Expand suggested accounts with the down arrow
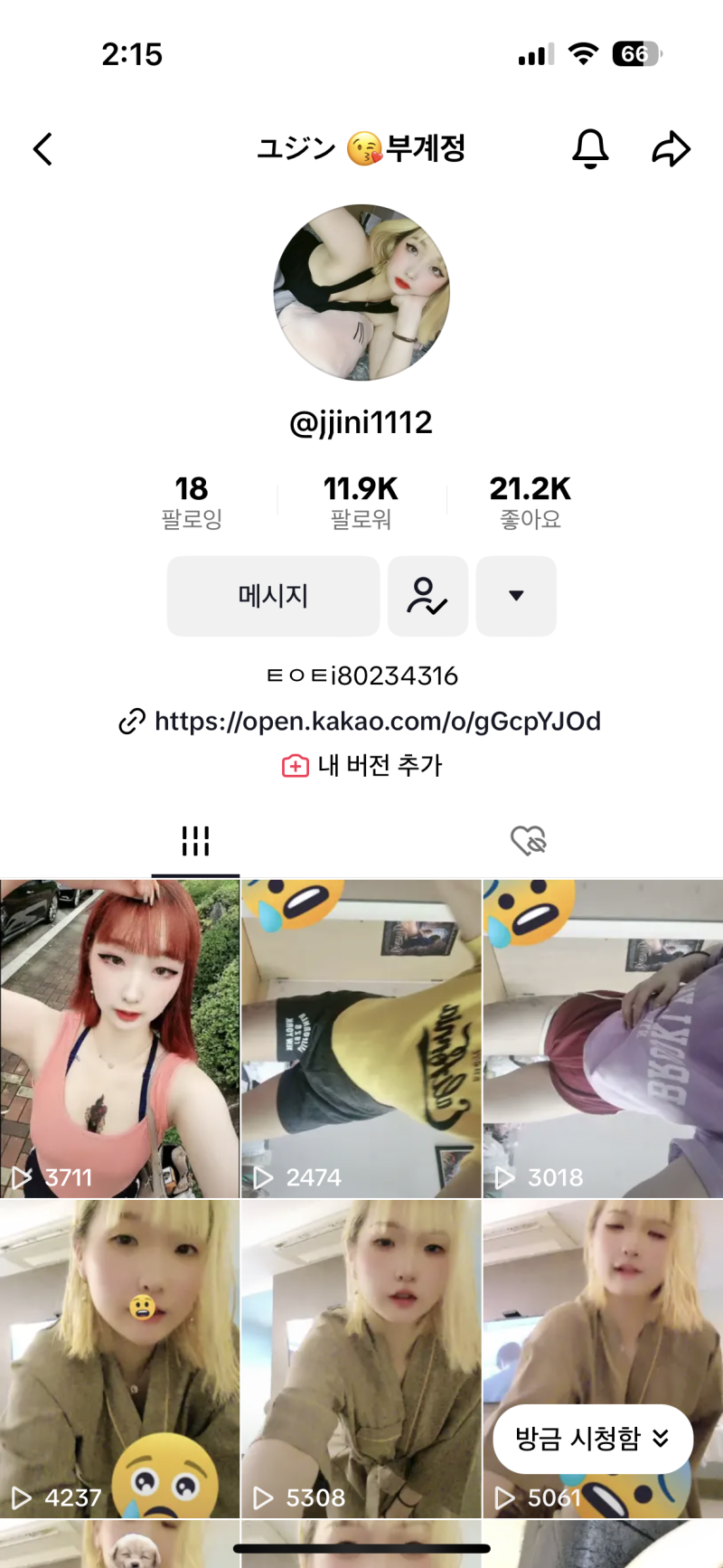This screenshot has width=723, height=1568. point(516,596)
